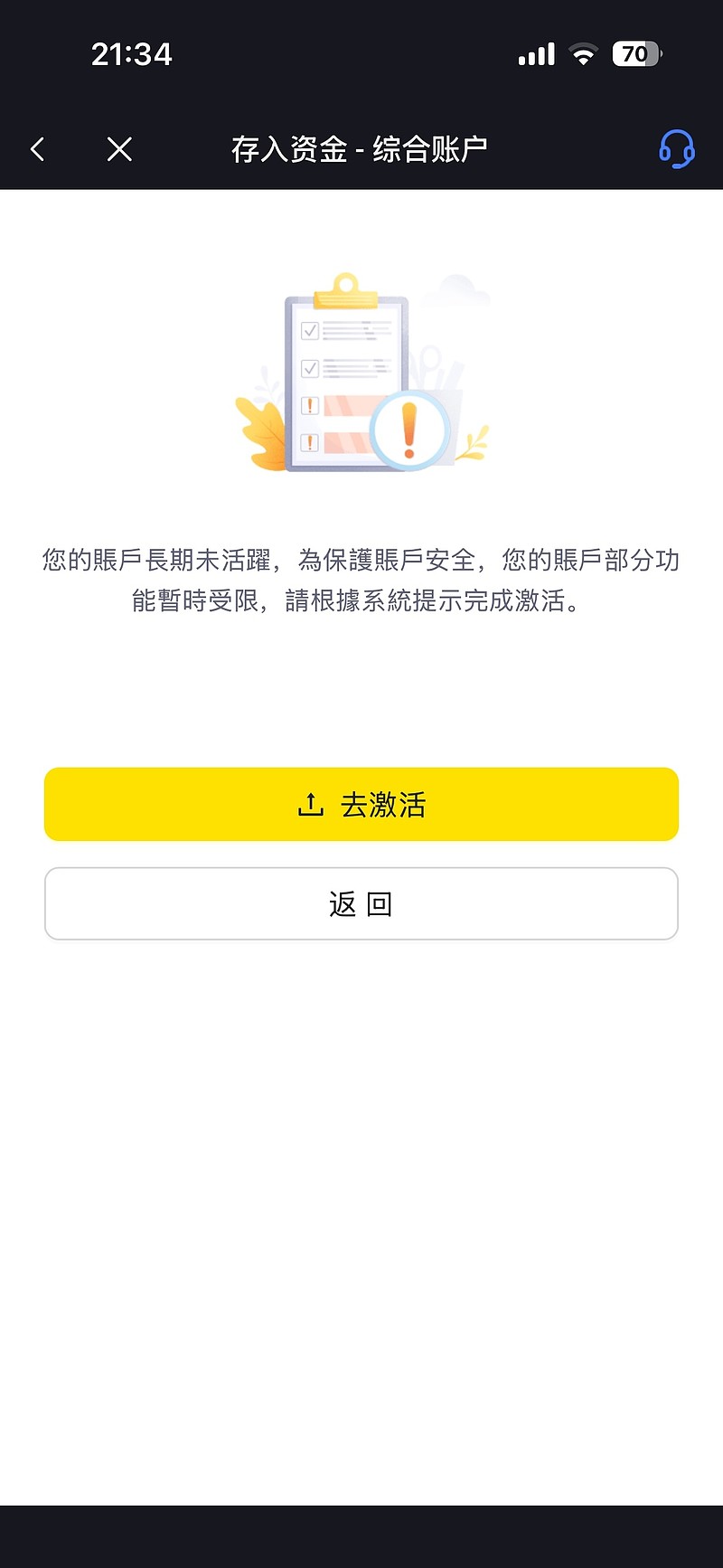Image resolution: width=723 pixels, height=1568 pixels.
Task: Go back using the left chevron arrow
Action: pos(37,148)
